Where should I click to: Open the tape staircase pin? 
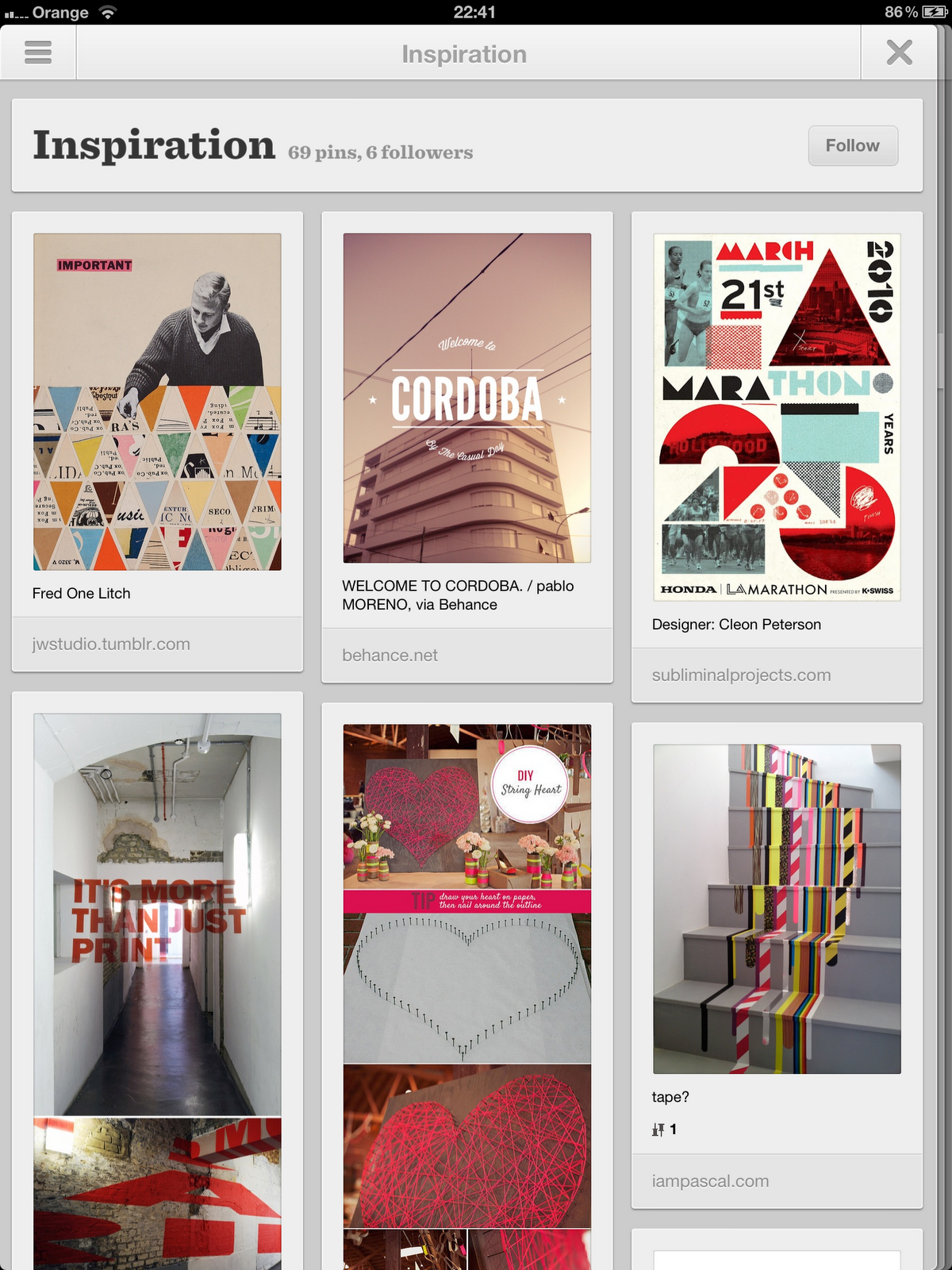pyautogui.click(x=777, y=909)
